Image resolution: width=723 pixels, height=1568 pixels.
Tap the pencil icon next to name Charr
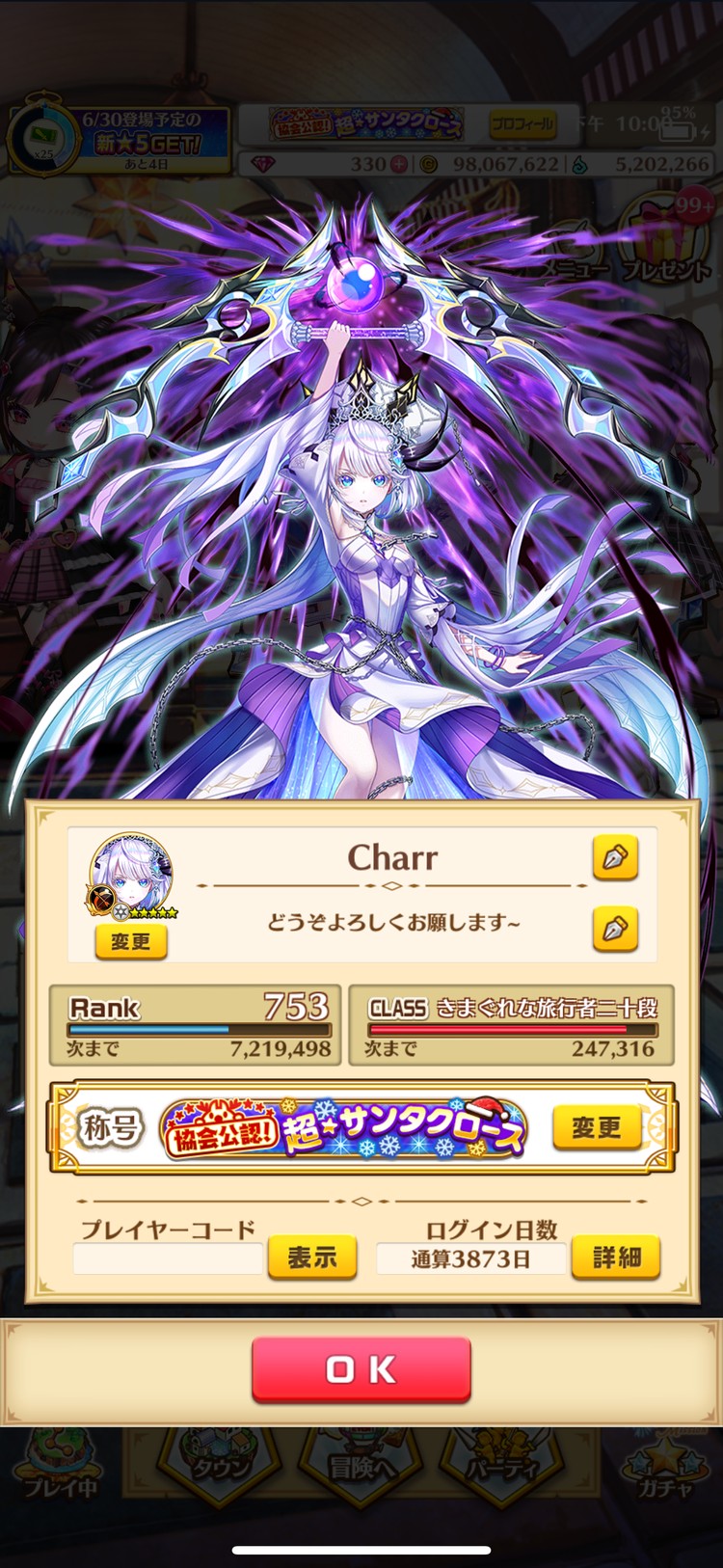pos(615,856)
